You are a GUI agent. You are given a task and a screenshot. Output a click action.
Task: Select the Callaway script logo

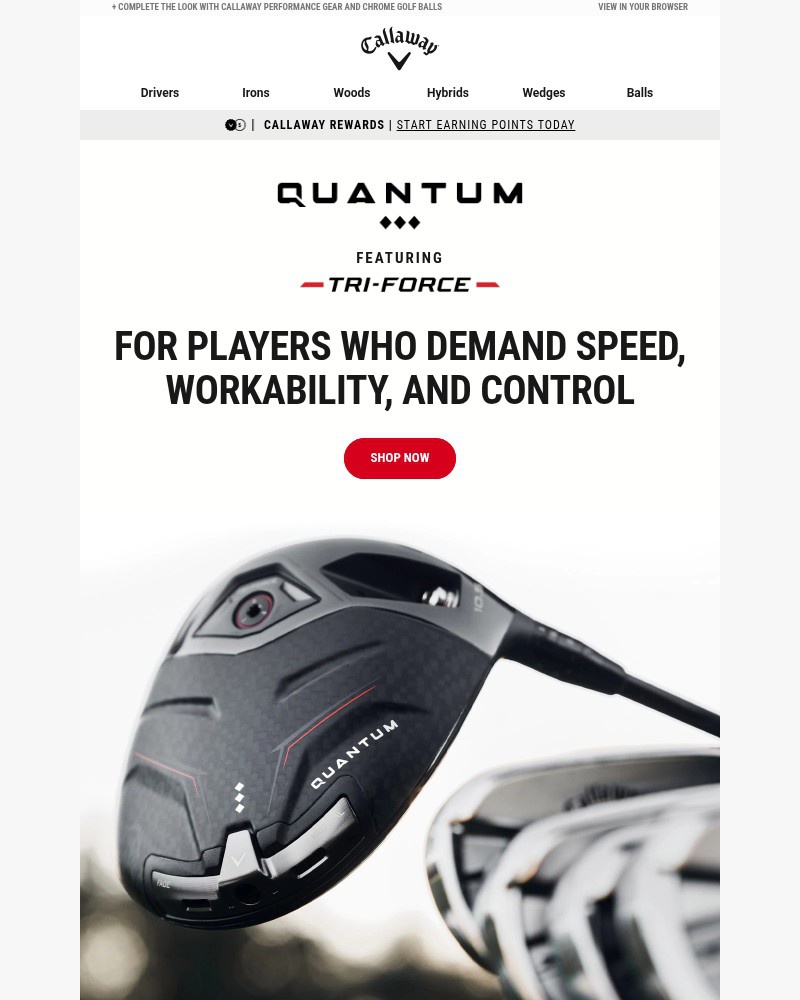click(399, 43)
